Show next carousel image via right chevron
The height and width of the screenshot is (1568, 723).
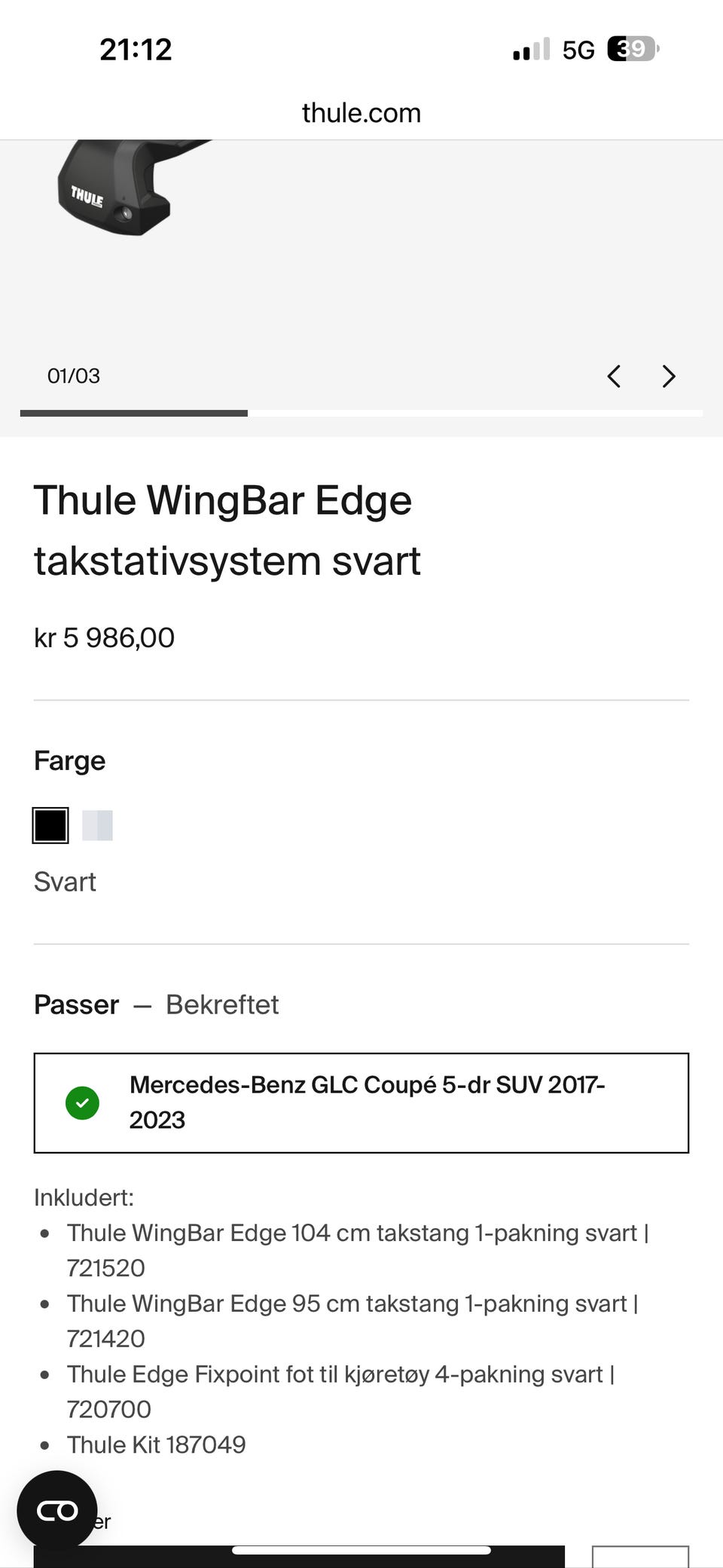coord(668,376)
